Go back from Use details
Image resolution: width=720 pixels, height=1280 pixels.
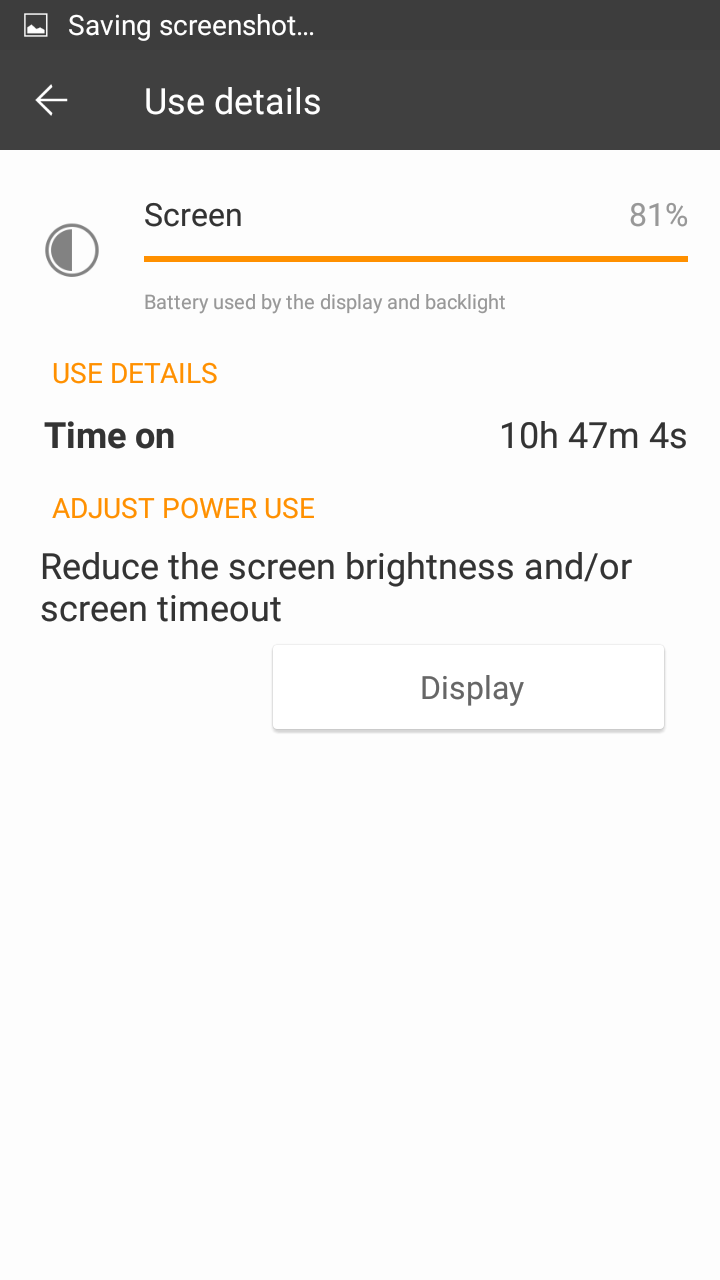(x=51, y=101)
